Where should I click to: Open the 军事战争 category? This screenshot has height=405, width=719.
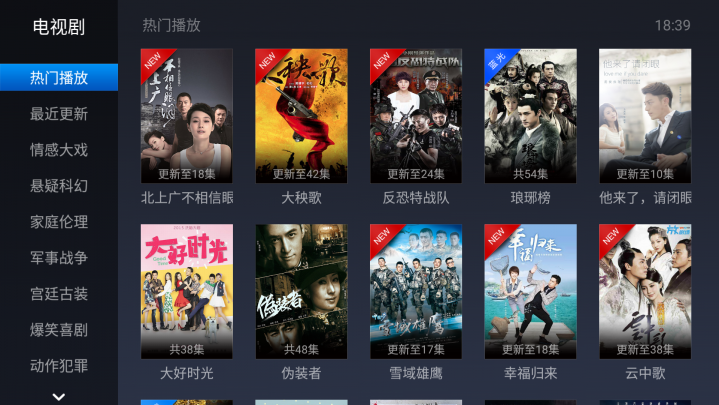pos(59,258)
